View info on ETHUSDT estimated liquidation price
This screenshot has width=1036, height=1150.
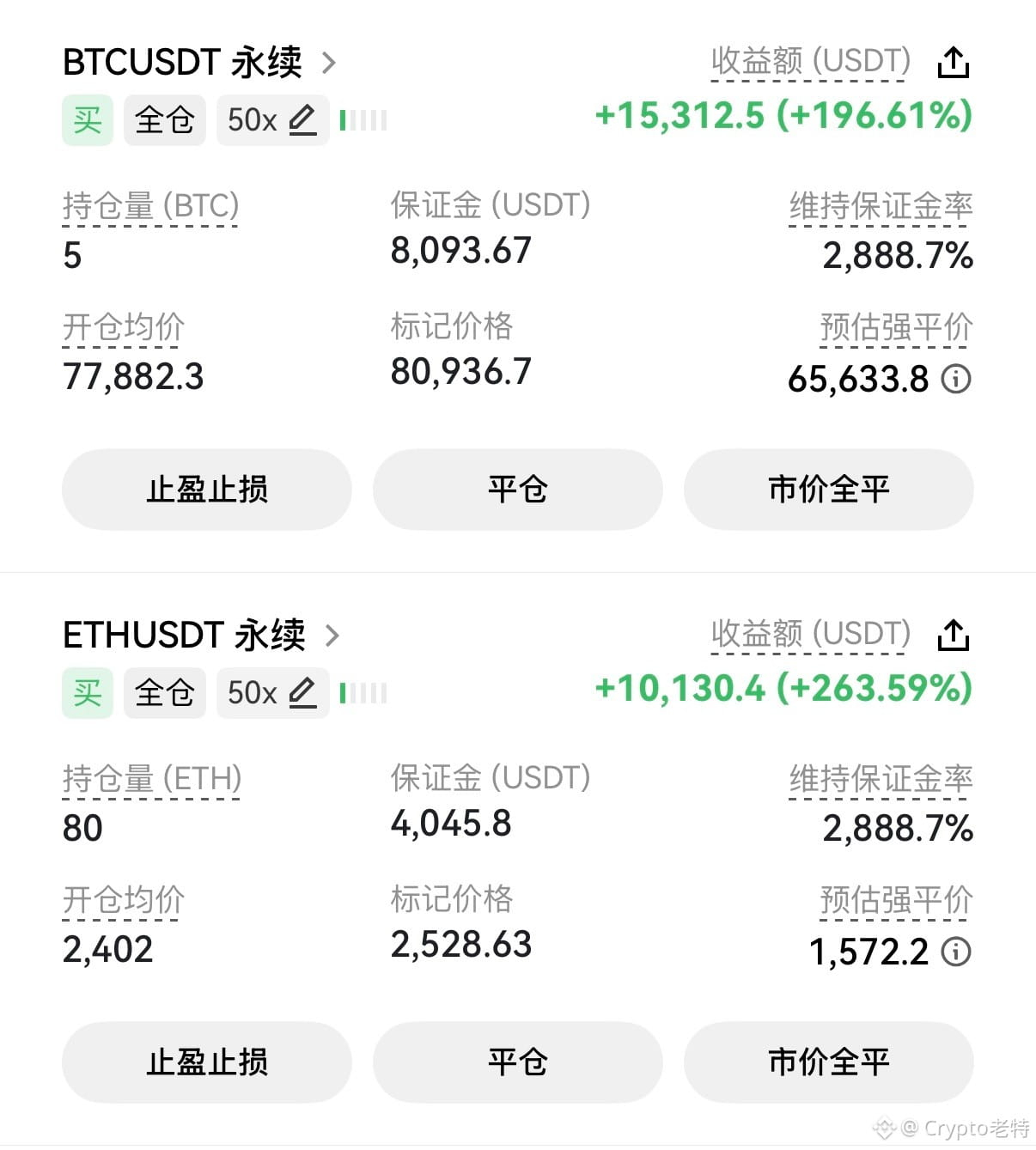pos(956,951)
